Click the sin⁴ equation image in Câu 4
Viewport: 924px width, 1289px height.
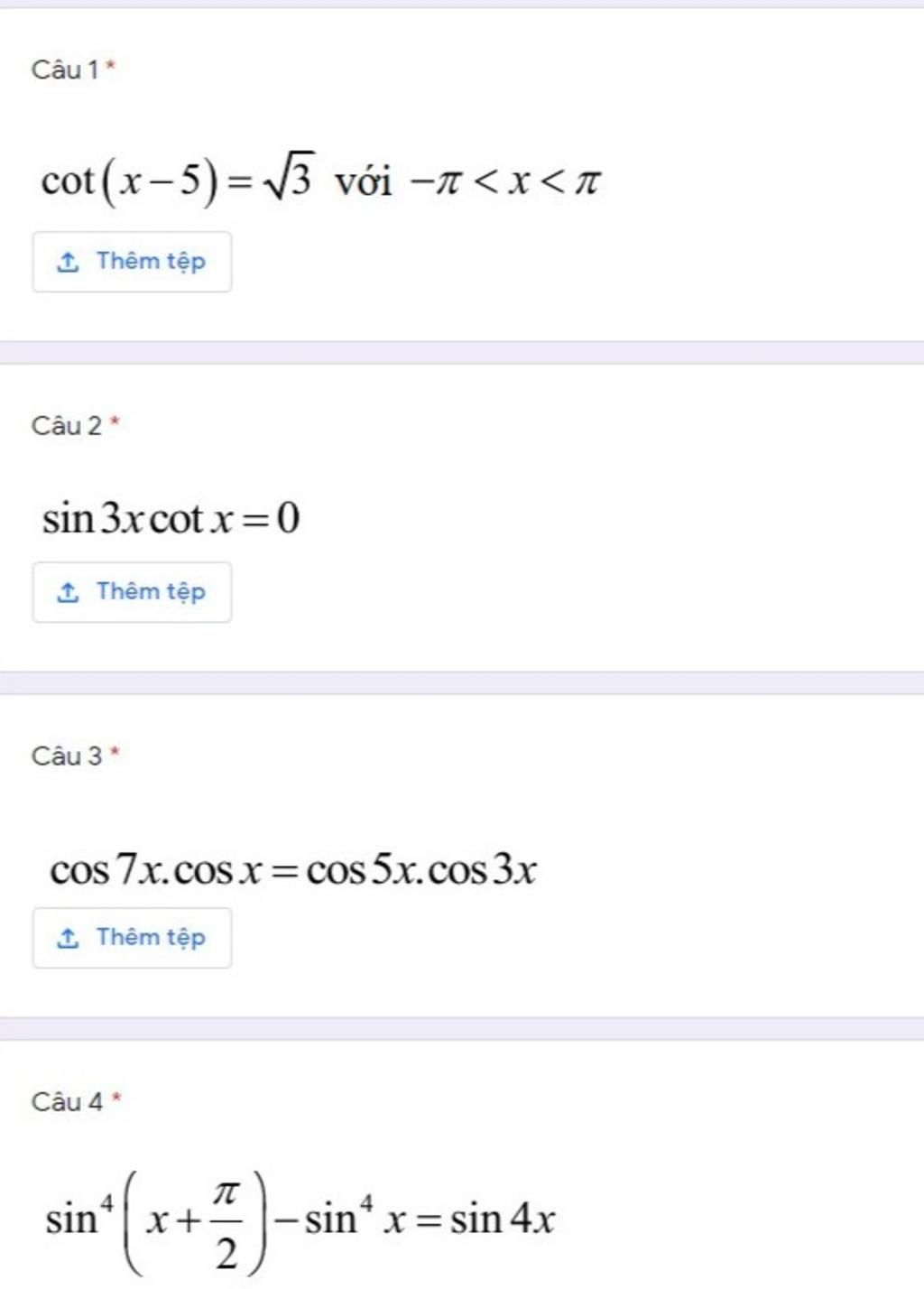(298, 1217)
